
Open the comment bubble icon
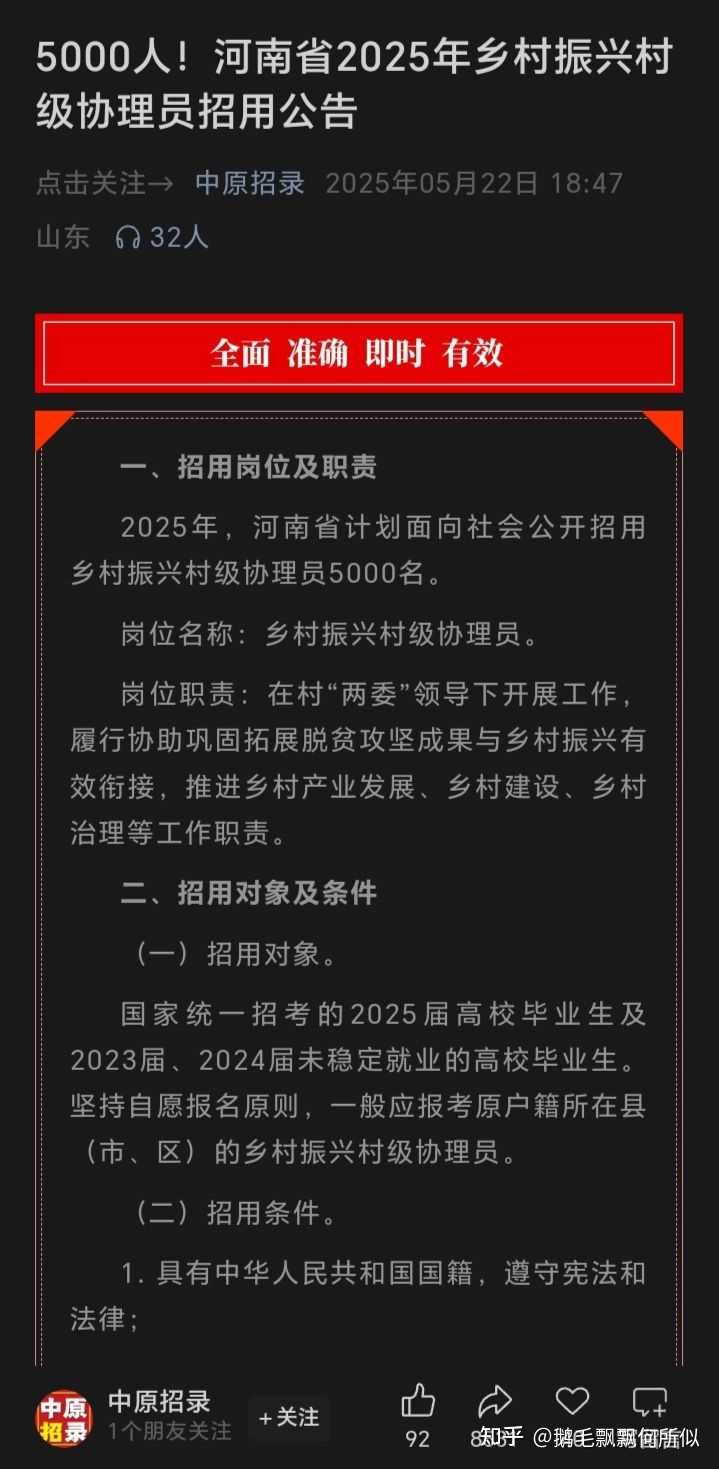650,1402
